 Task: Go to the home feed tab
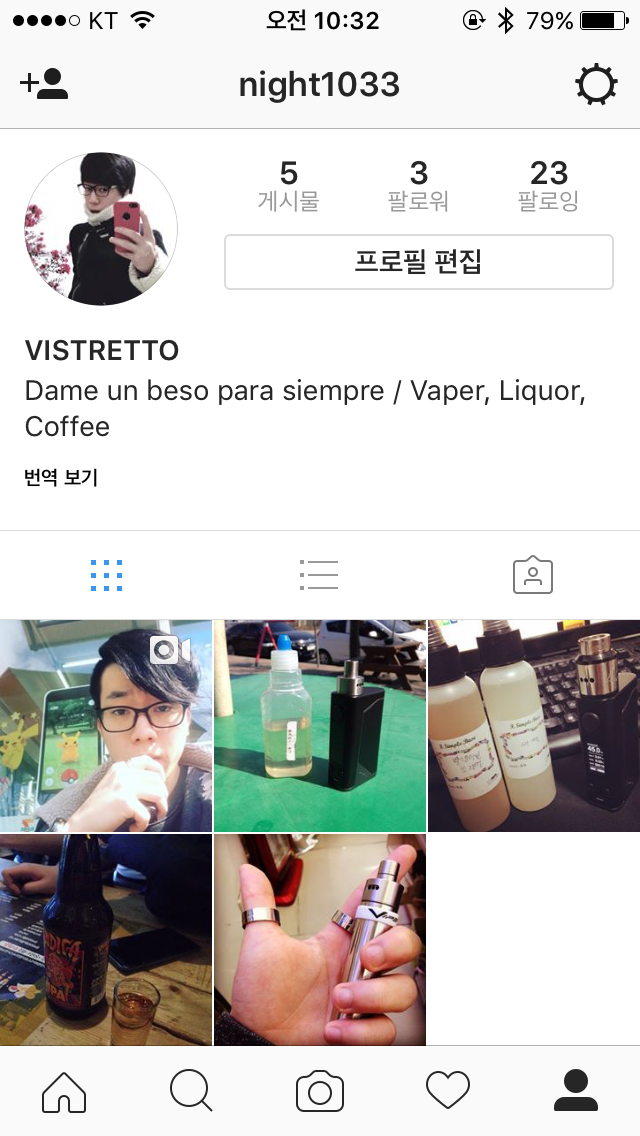tap(64, 1091)
